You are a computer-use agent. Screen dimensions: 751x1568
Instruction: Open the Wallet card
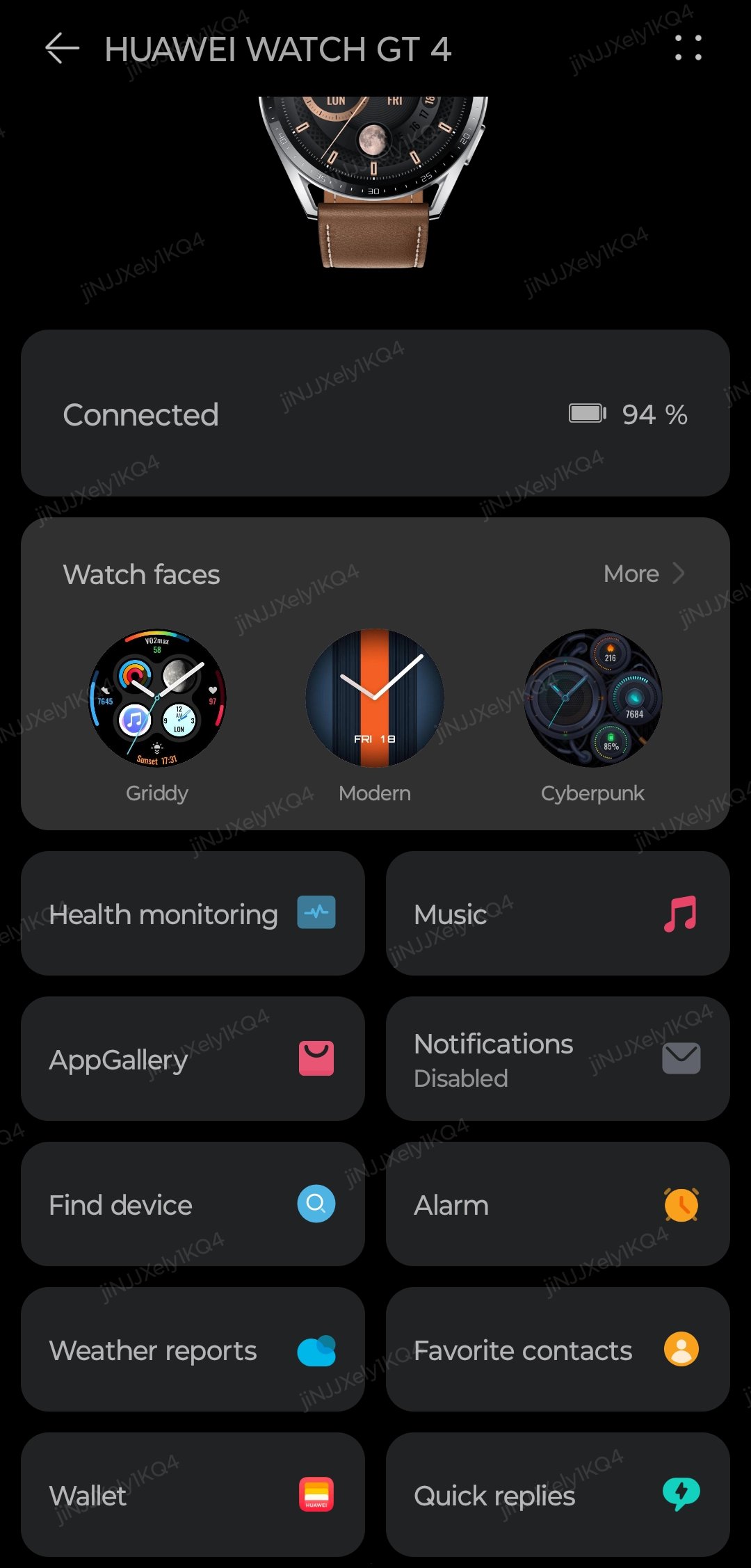[x=193, y=1495]
